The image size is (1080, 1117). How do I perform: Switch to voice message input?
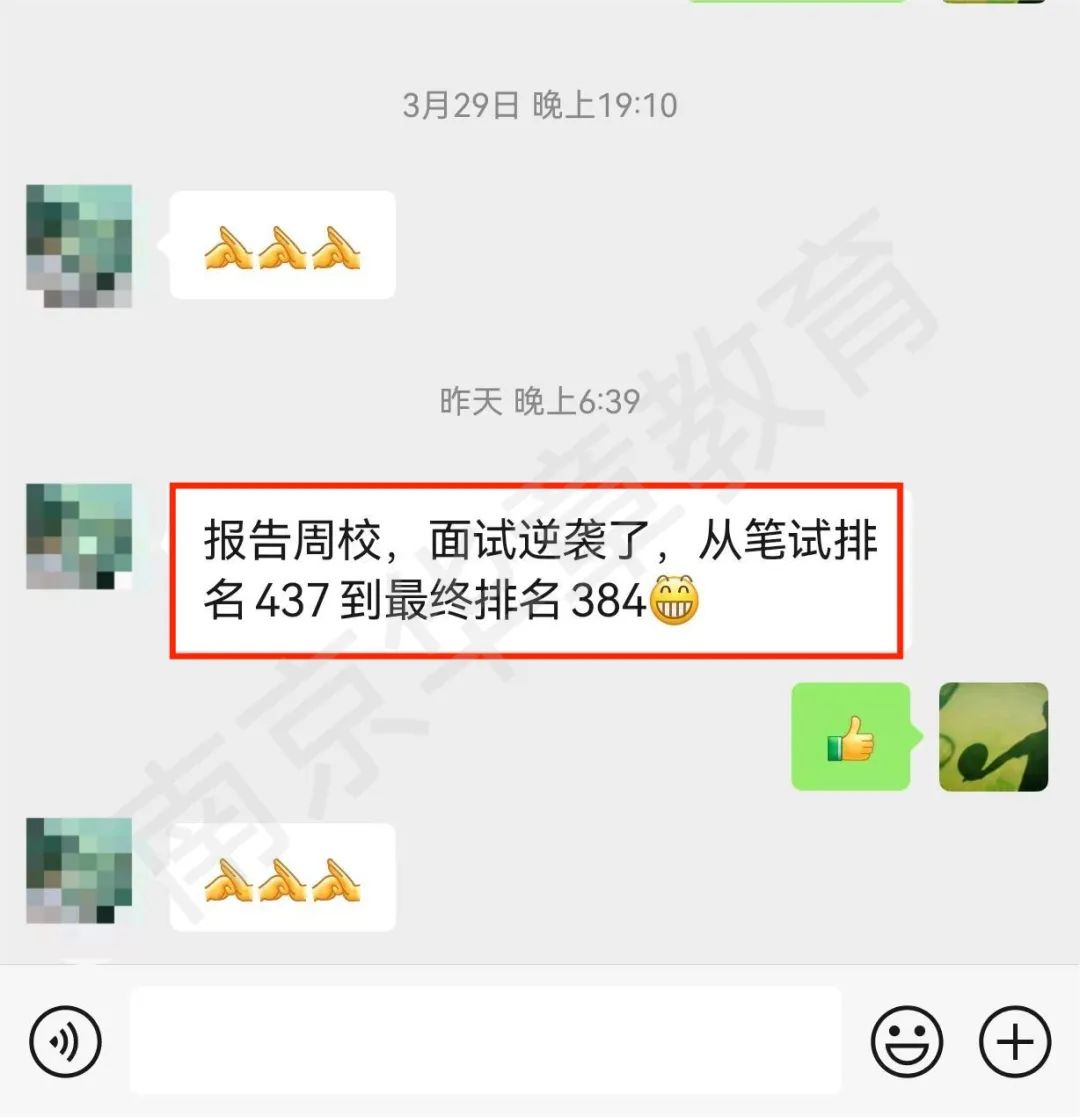(x=65, y=1041)
